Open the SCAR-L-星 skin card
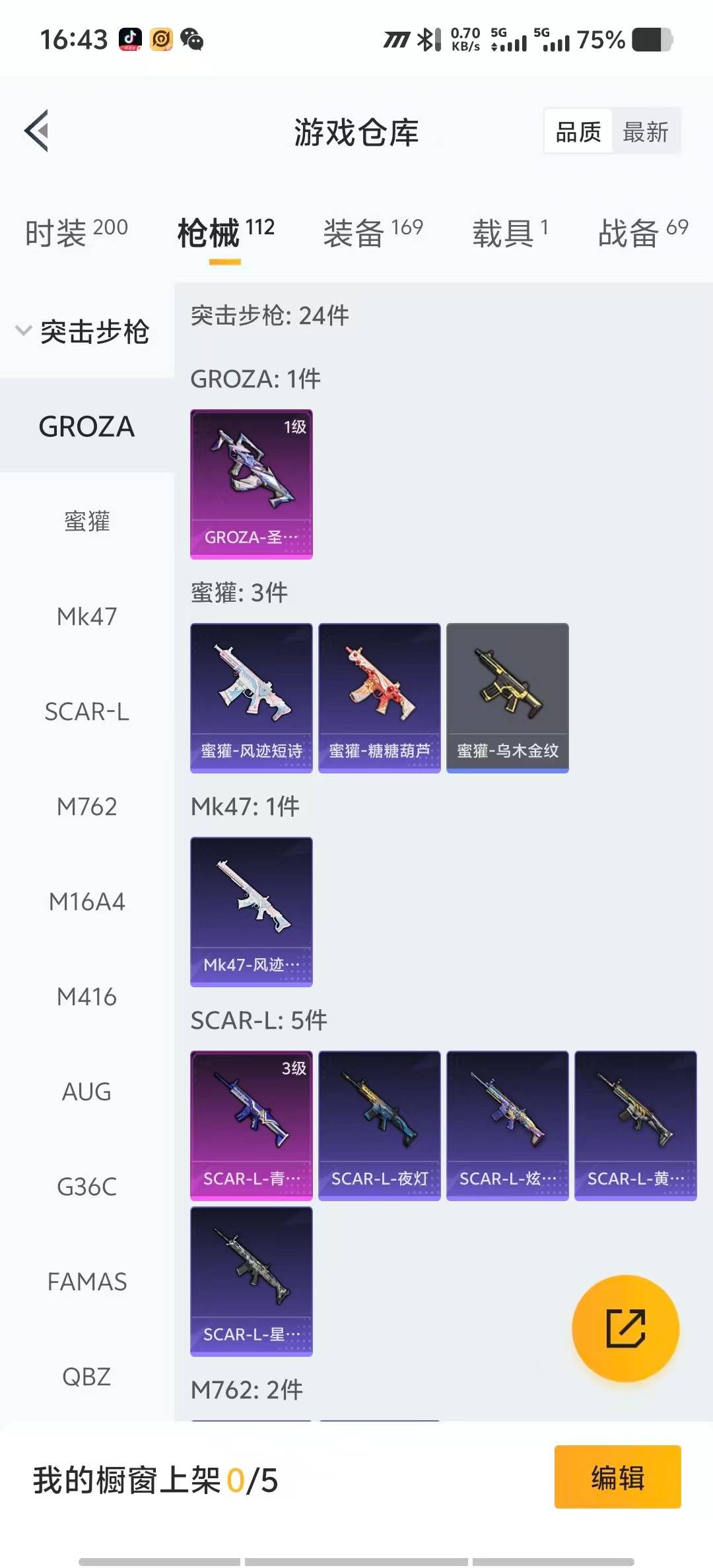713x1568 pixels. tap(251, 1281)
